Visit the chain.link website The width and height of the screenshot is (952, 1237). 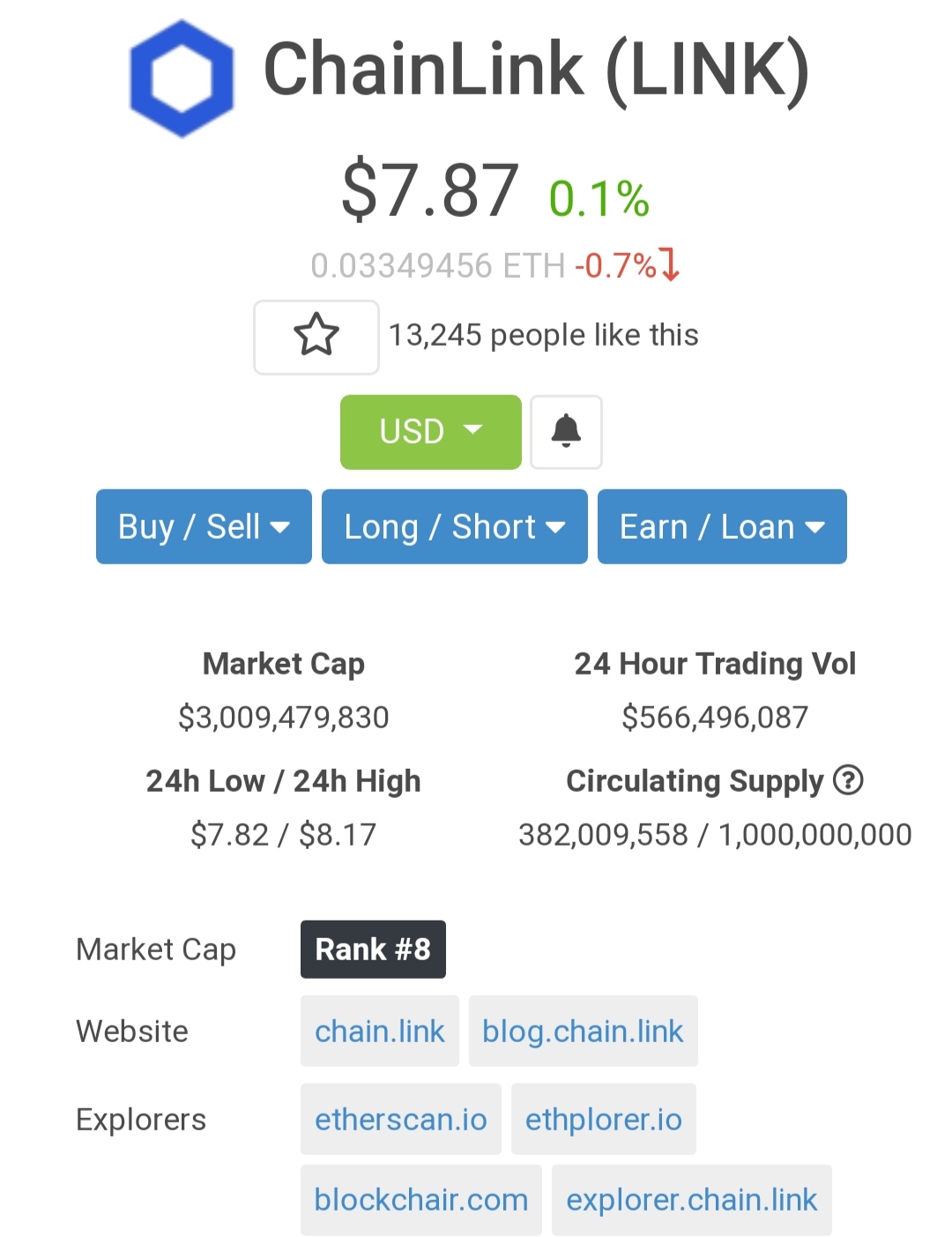379,1031
